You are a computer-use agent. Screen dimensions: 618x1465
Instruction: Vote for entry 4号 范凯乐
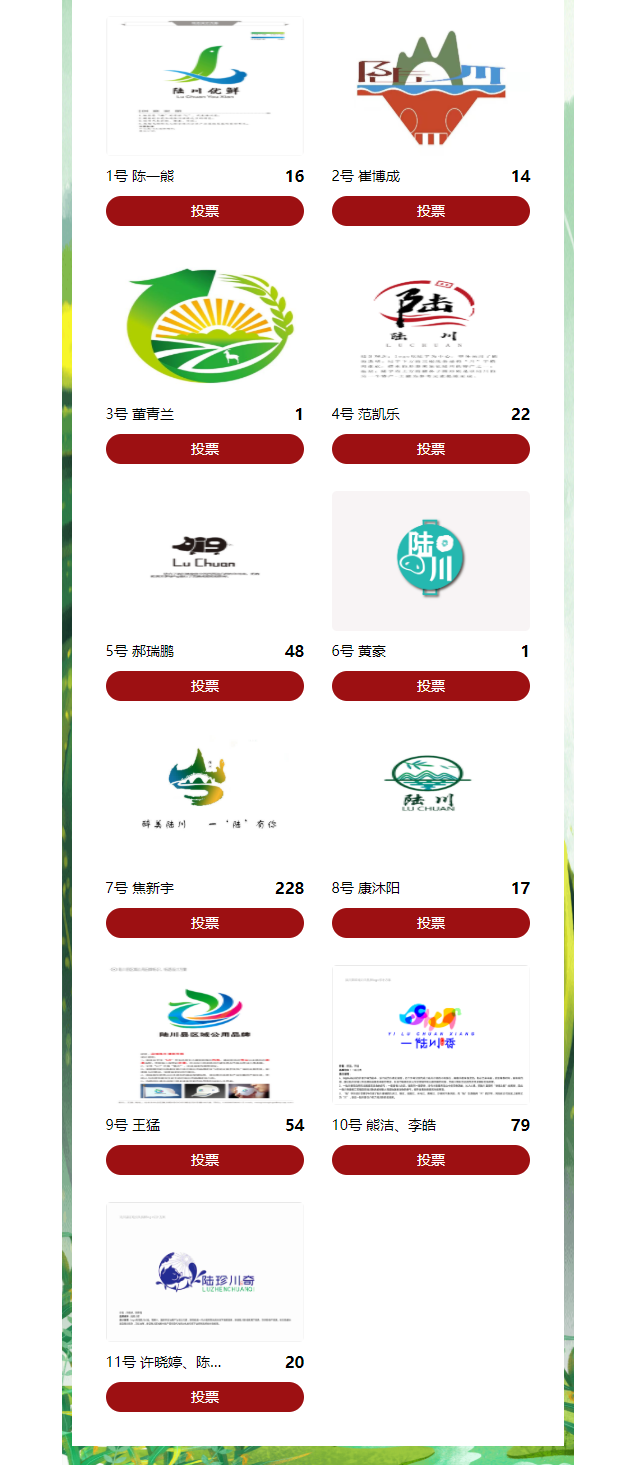[x=431, y=449]
